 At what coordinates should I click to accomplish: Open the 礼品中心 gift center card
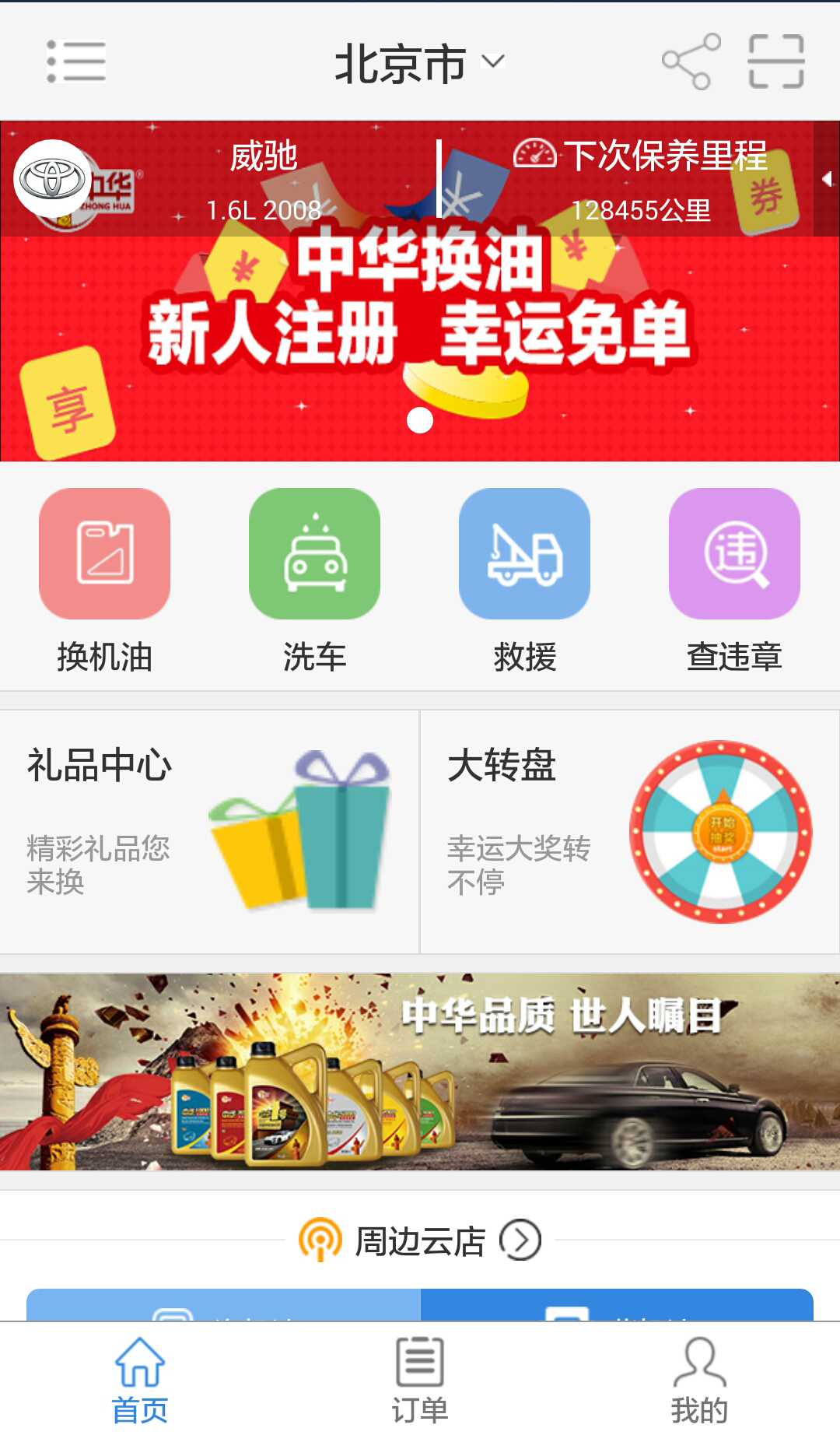click(209, 832)
